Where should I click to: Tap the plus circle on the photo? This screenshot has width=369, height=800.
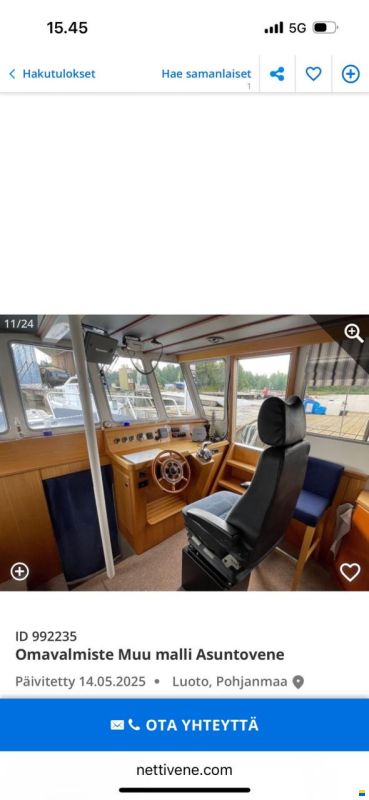pos(19,571)
